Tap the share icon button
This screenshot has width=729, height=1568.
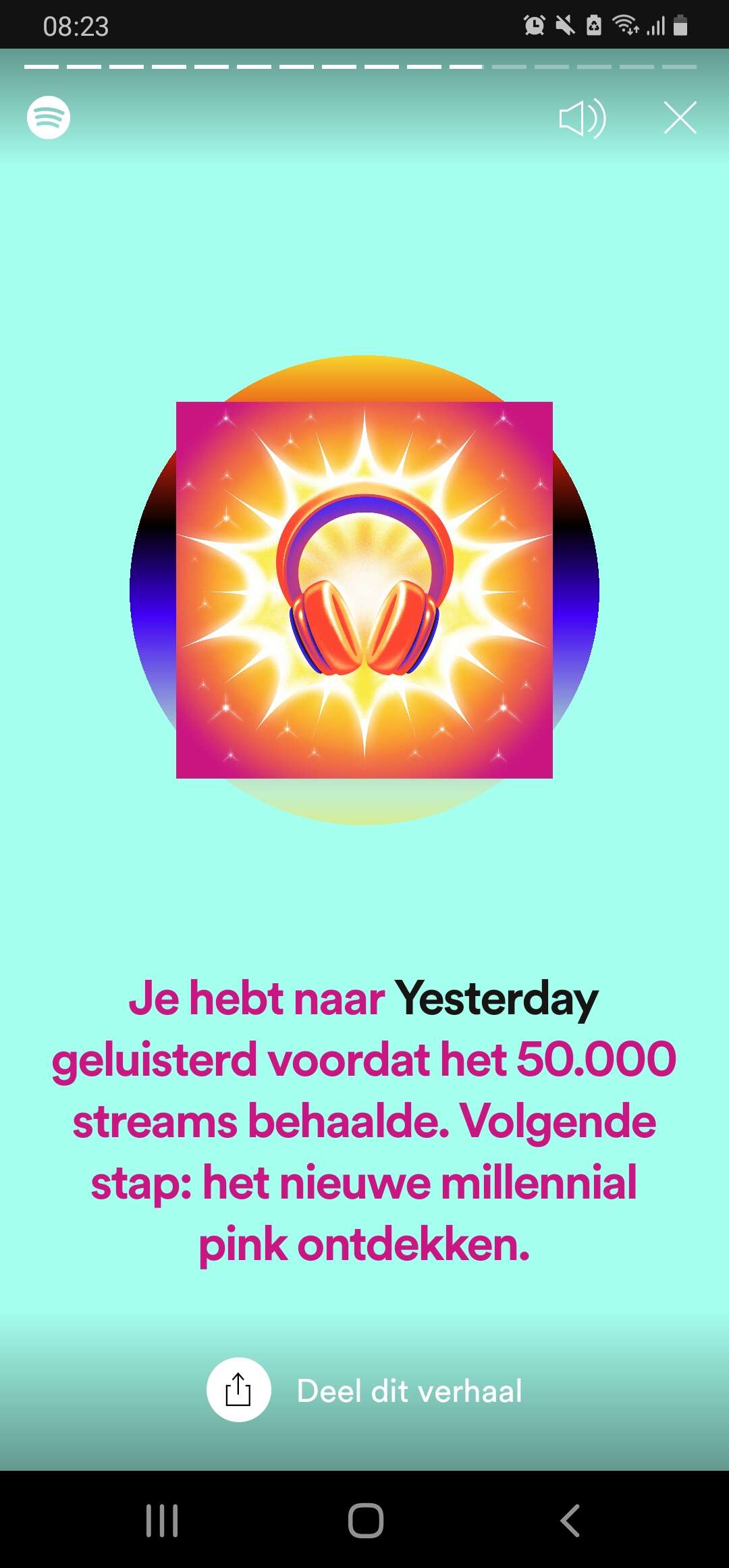pos(238,1390)
